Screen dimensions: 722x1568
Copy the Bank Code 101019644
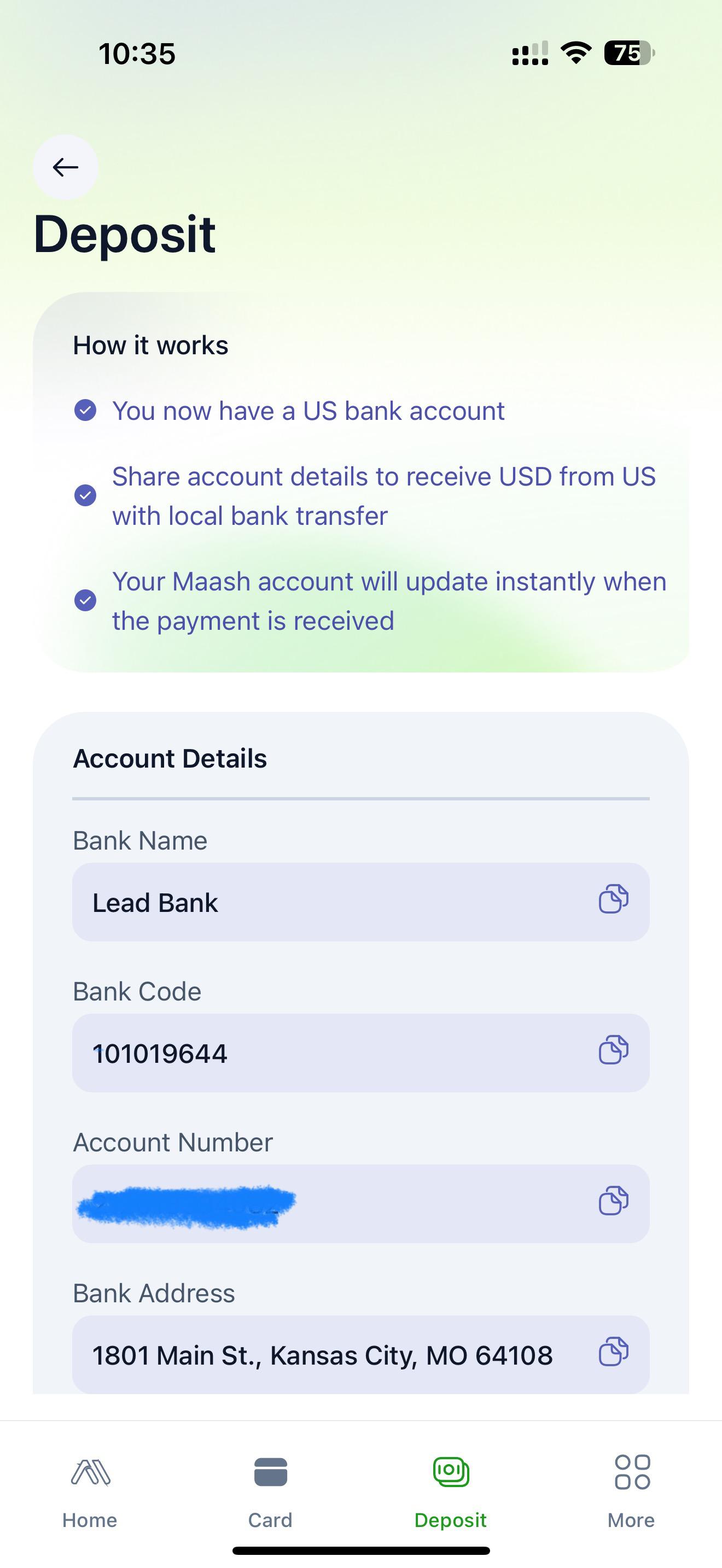point(613,1050)
